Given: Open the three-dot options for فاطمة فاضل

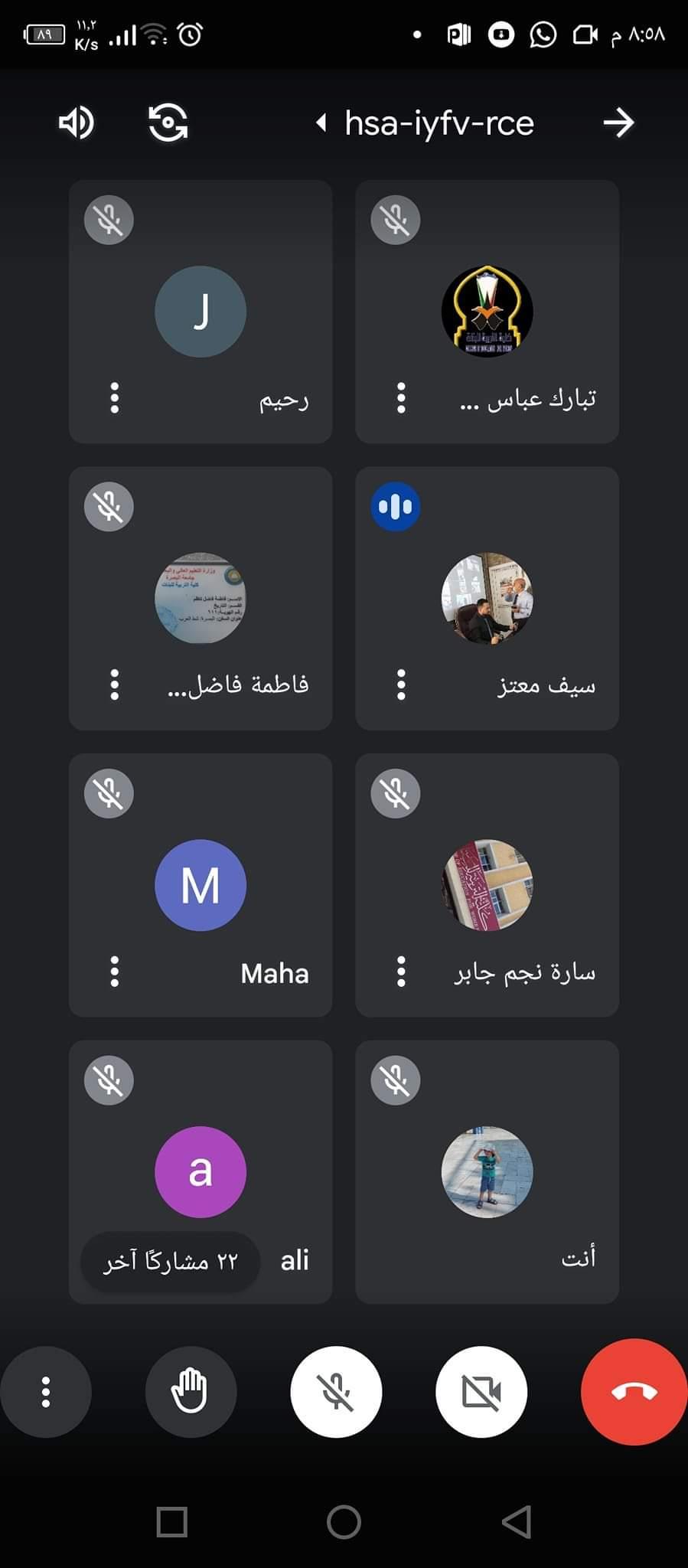Looking at the screenshot, I should 115,684.
